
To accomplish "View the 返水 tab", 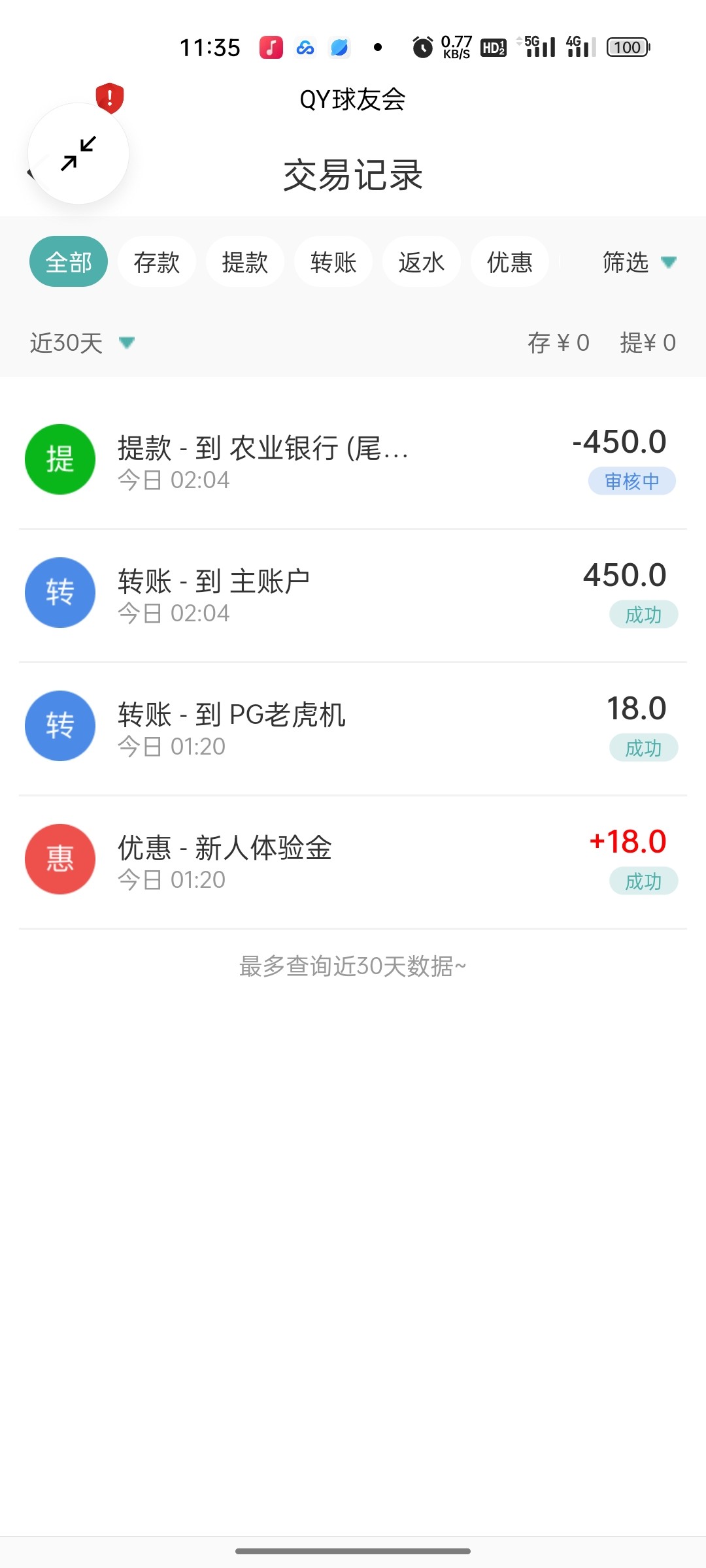I will [422, 262].
